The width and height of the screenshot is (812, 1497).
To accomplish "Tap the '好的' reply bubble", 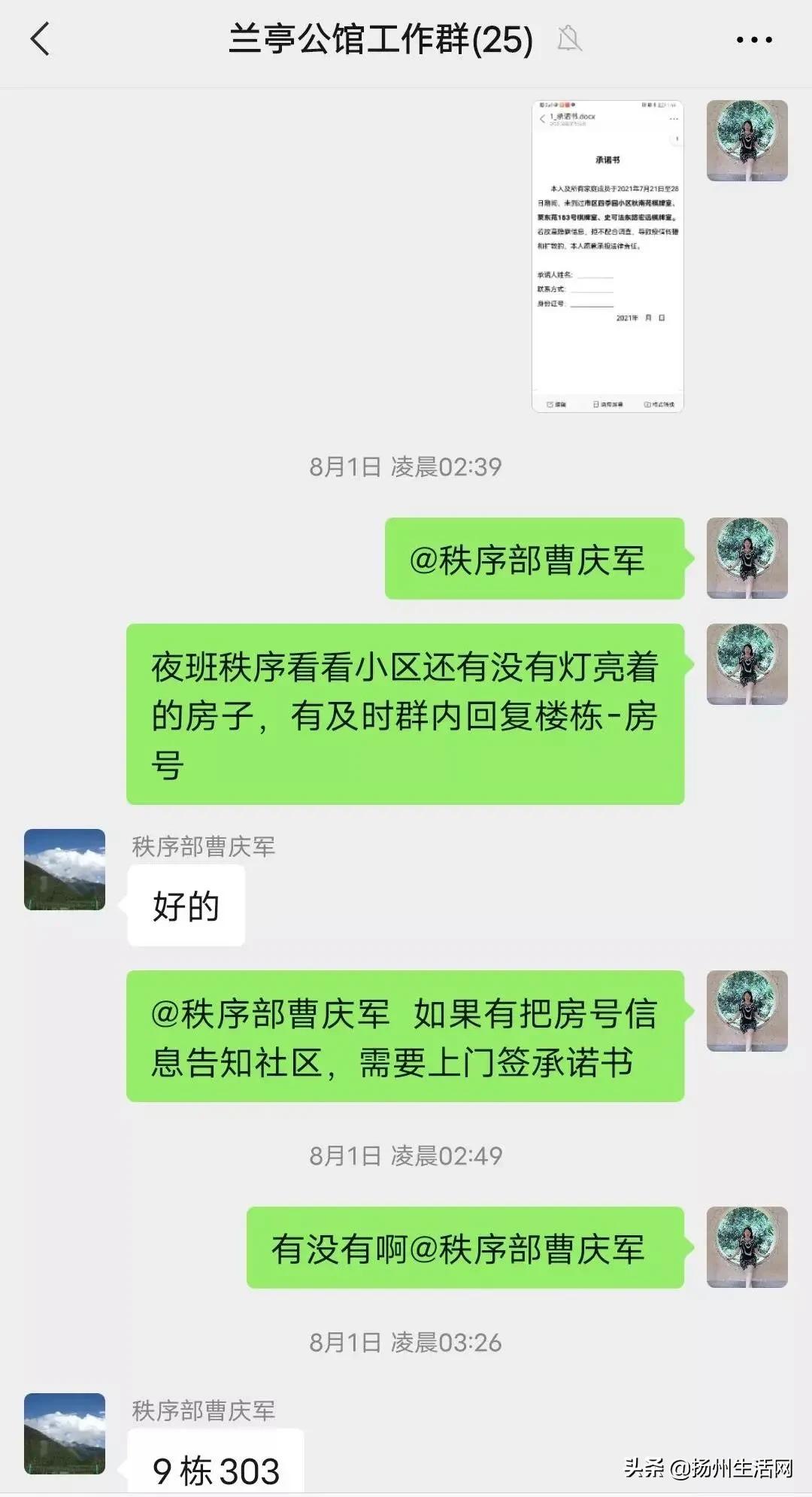I will coord(186,904).
